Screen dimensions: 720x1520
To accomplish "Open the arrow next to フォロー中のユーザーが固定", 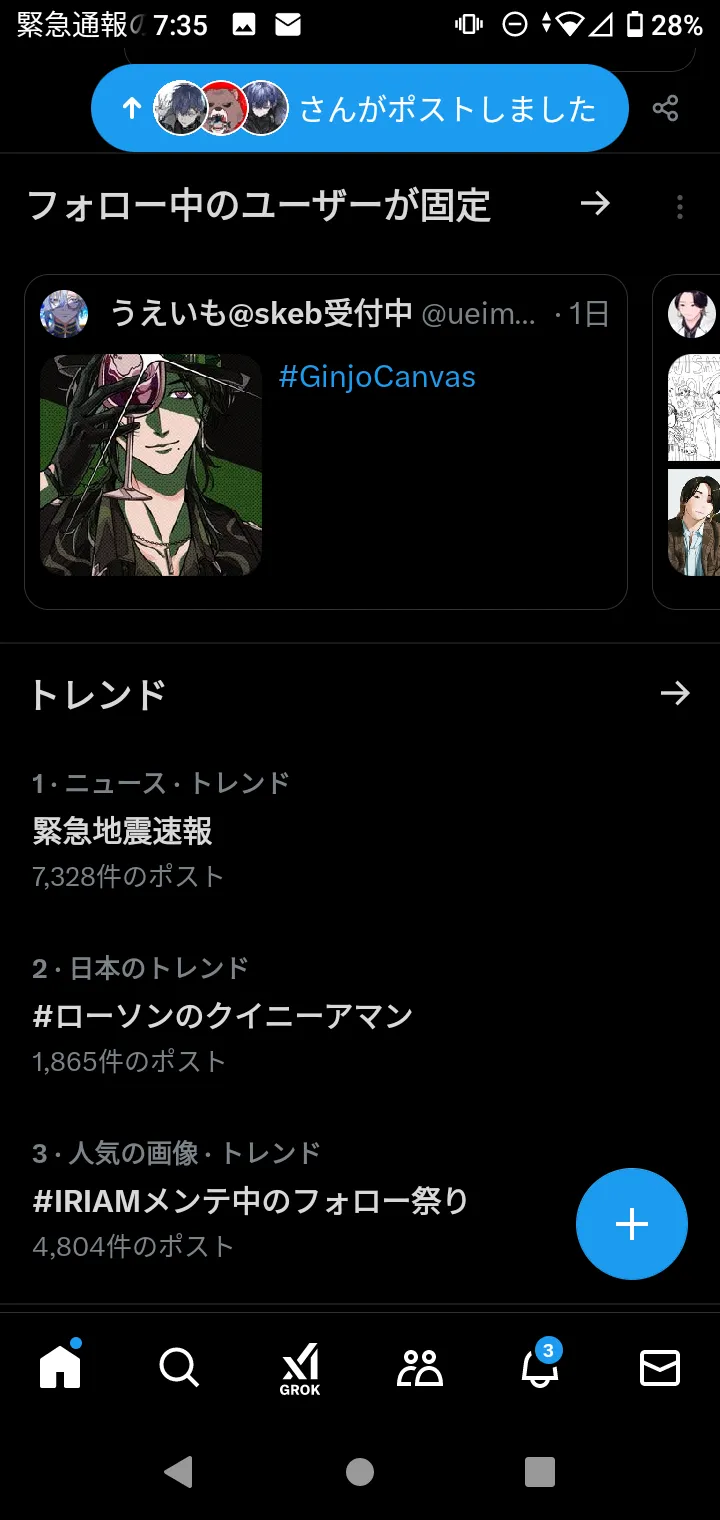I will coord(595,204).
